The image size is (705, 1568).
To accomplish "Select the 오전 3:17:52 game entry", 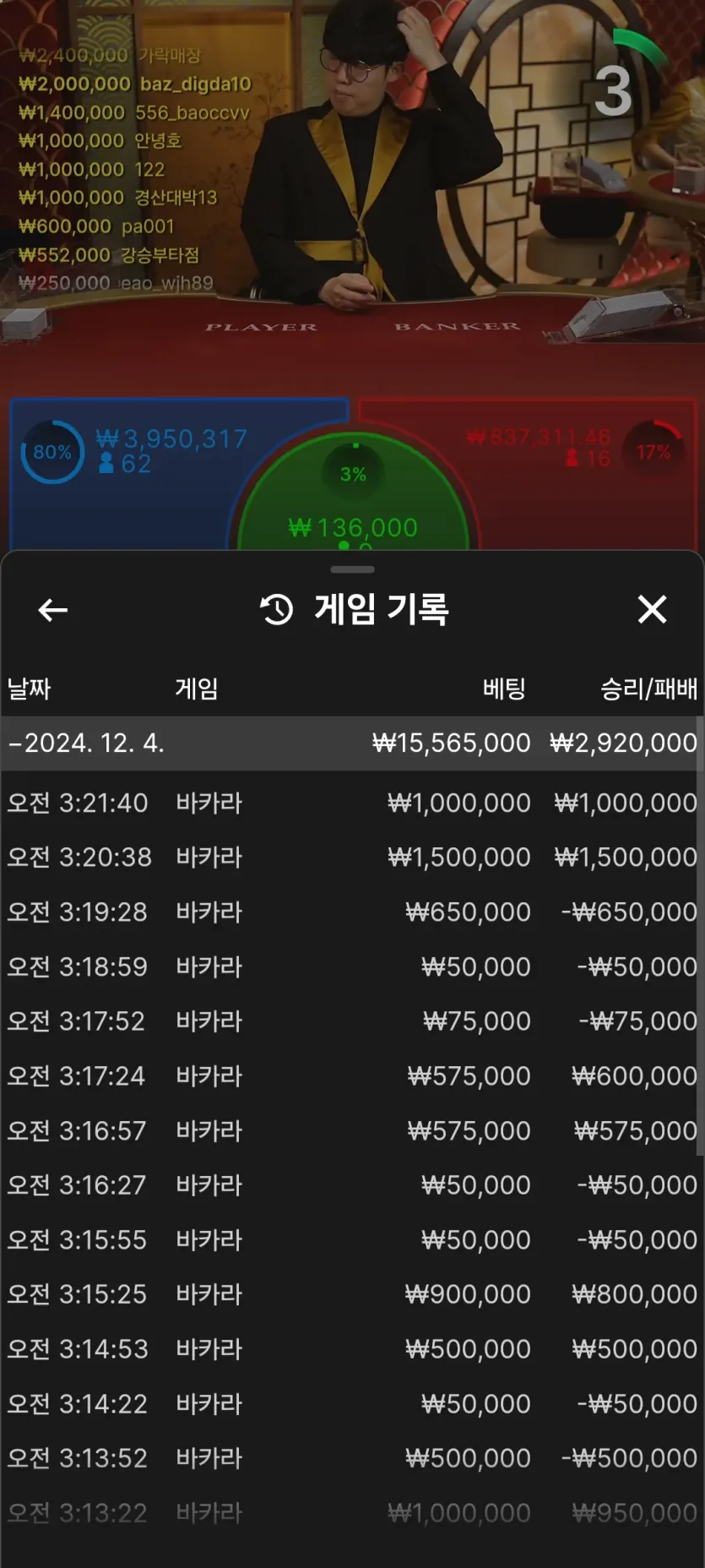I will point(350,1021).
